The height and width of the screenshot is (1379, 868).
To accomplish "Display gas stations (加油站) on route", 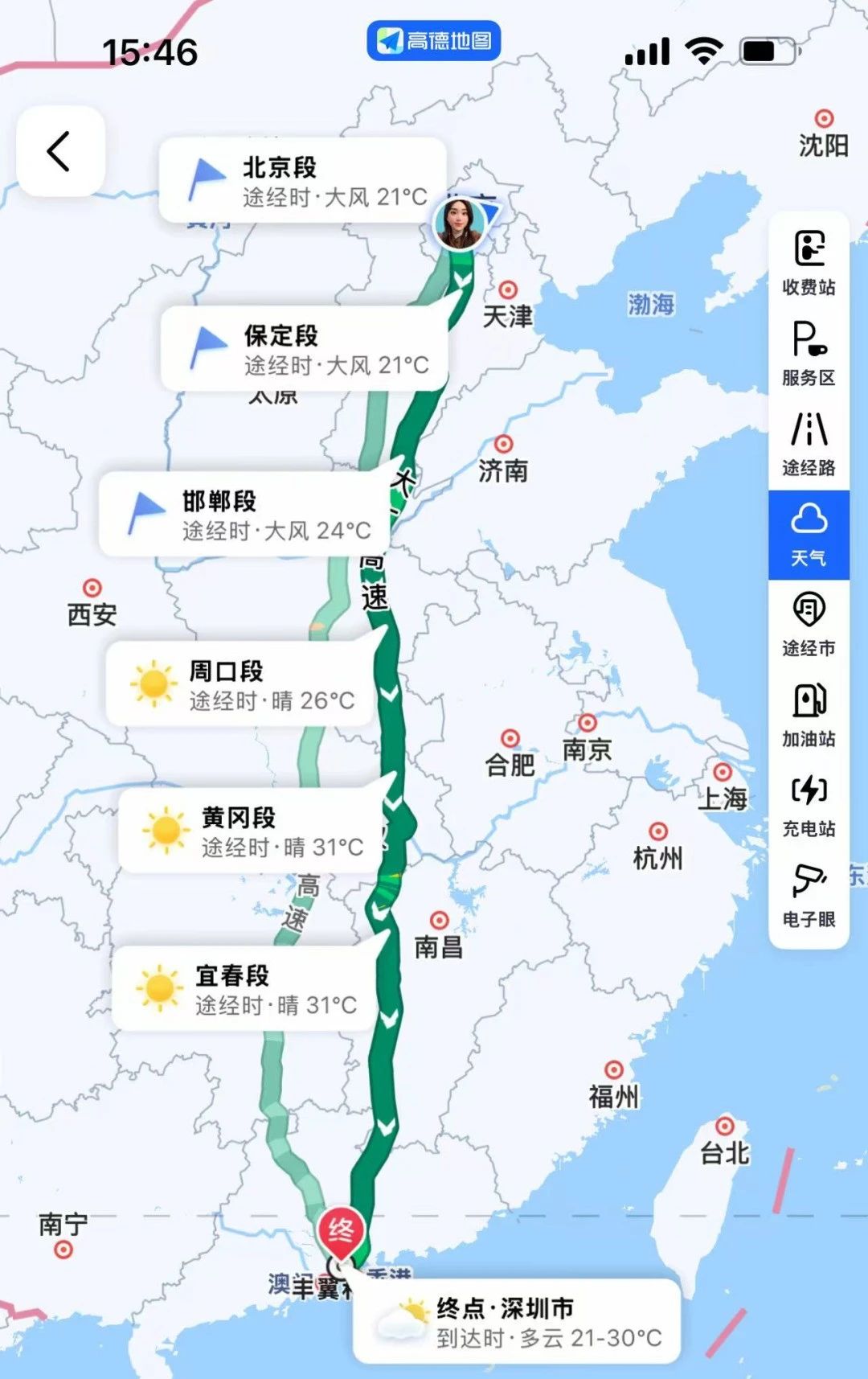I will pyautogui.click(x=809, y=715).
